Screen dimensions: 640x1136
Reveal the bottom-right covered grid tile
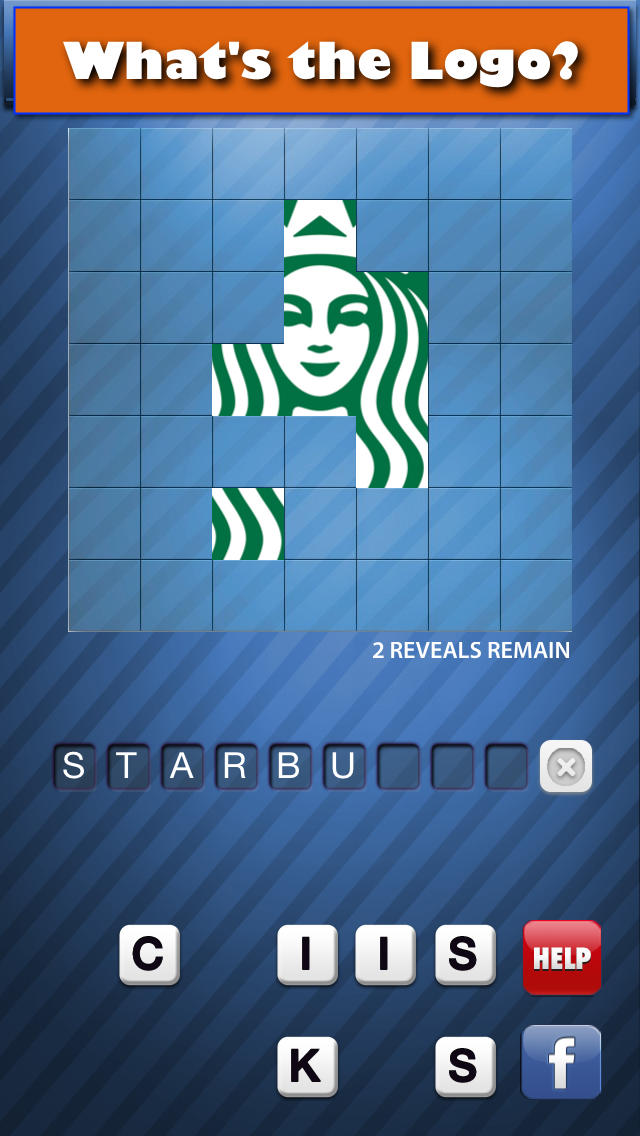(x=536, y=596)
